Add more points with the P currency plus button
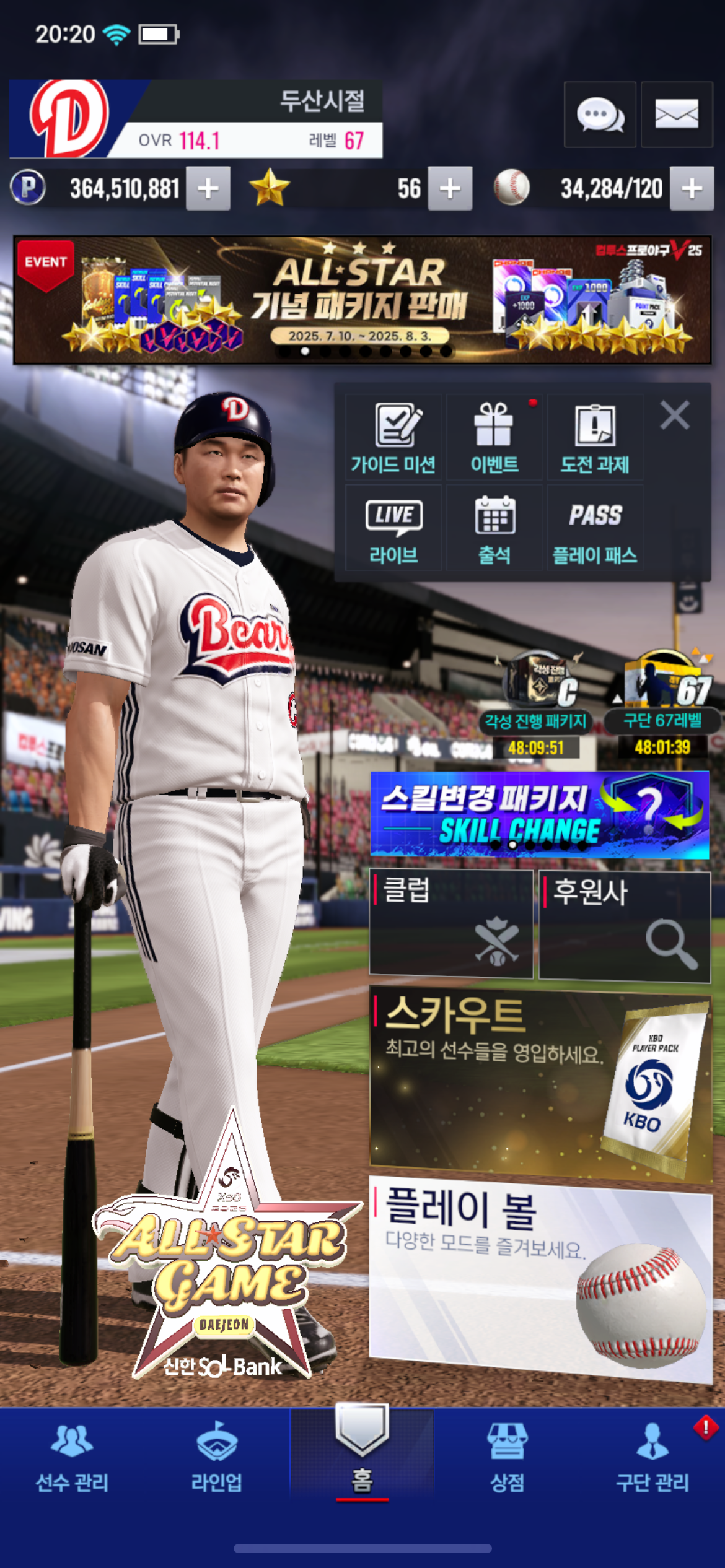Image resolution: width=725 pixels, height=1568 pixels. 208,188
